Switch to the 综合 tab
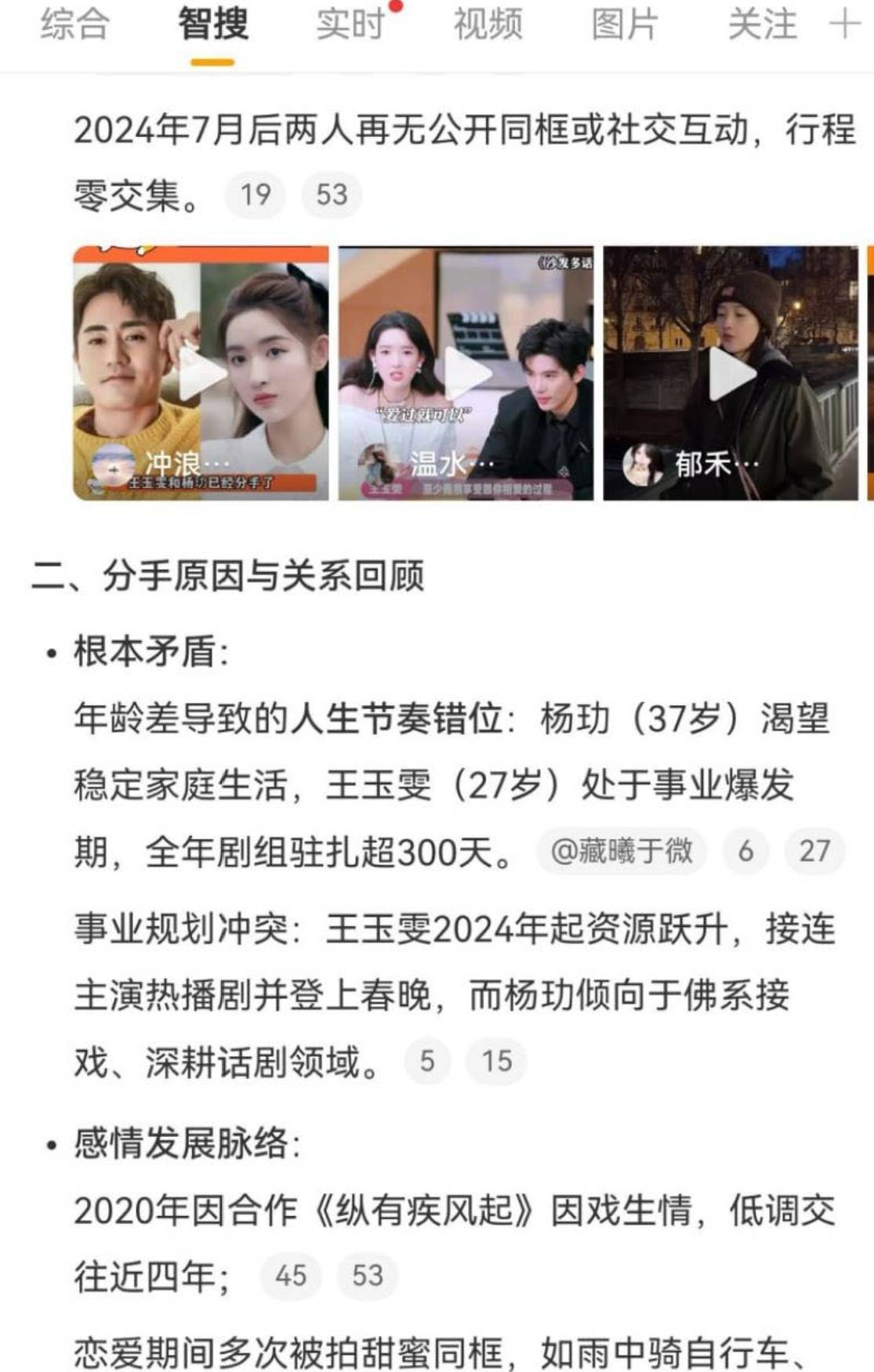 [x=74, y=25]
